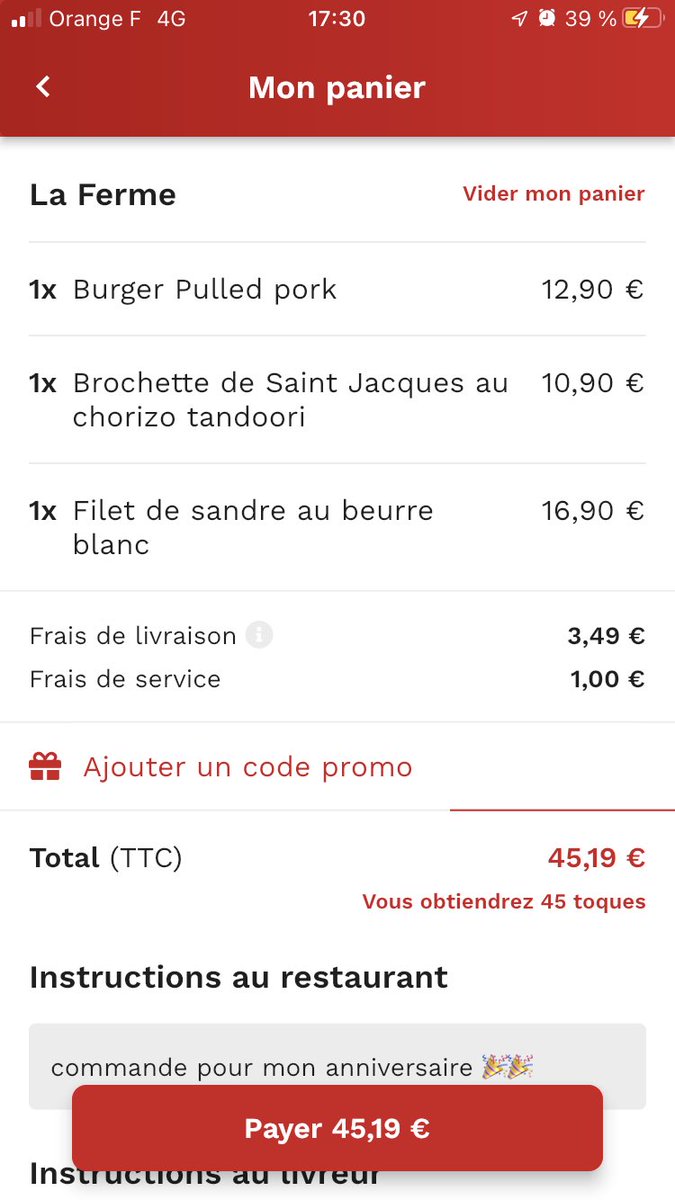Tap Payer 45,19 € button
675x1200 pixels.
(337, 1128)
